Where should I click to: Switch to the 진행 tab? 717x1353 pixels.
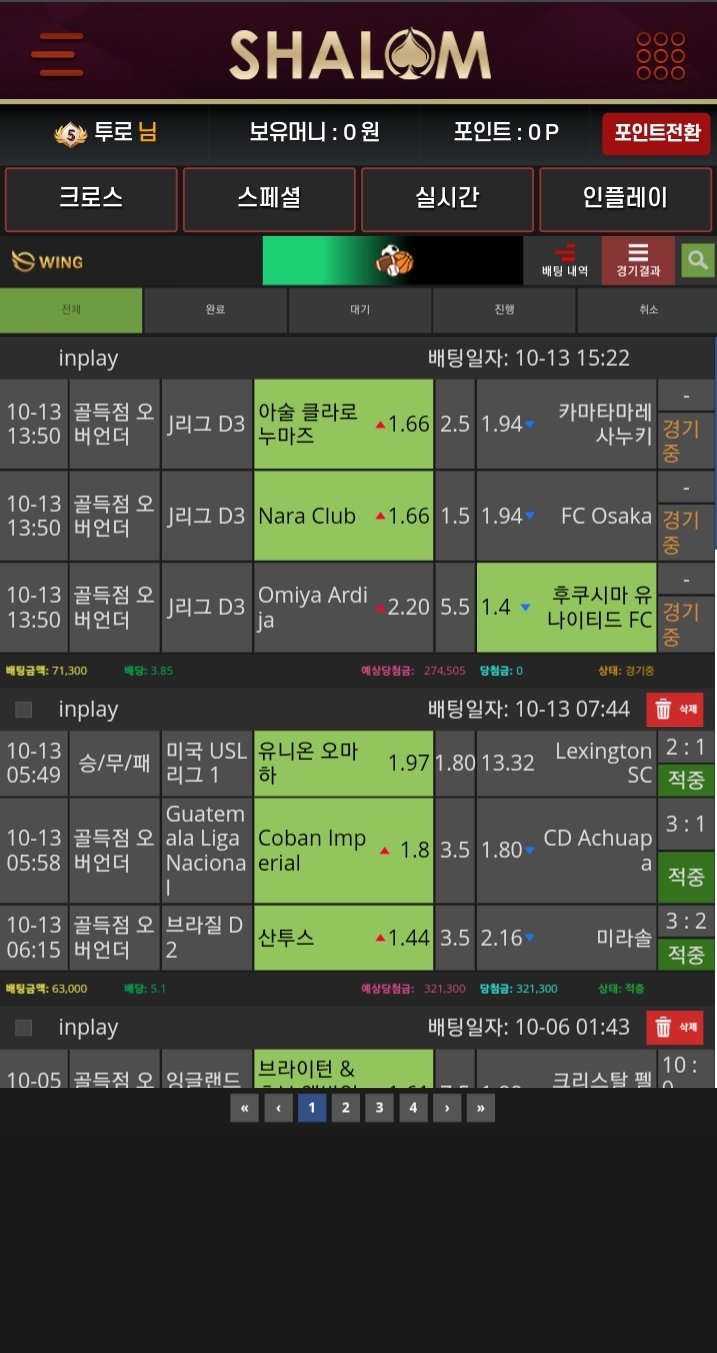[504, 310]
